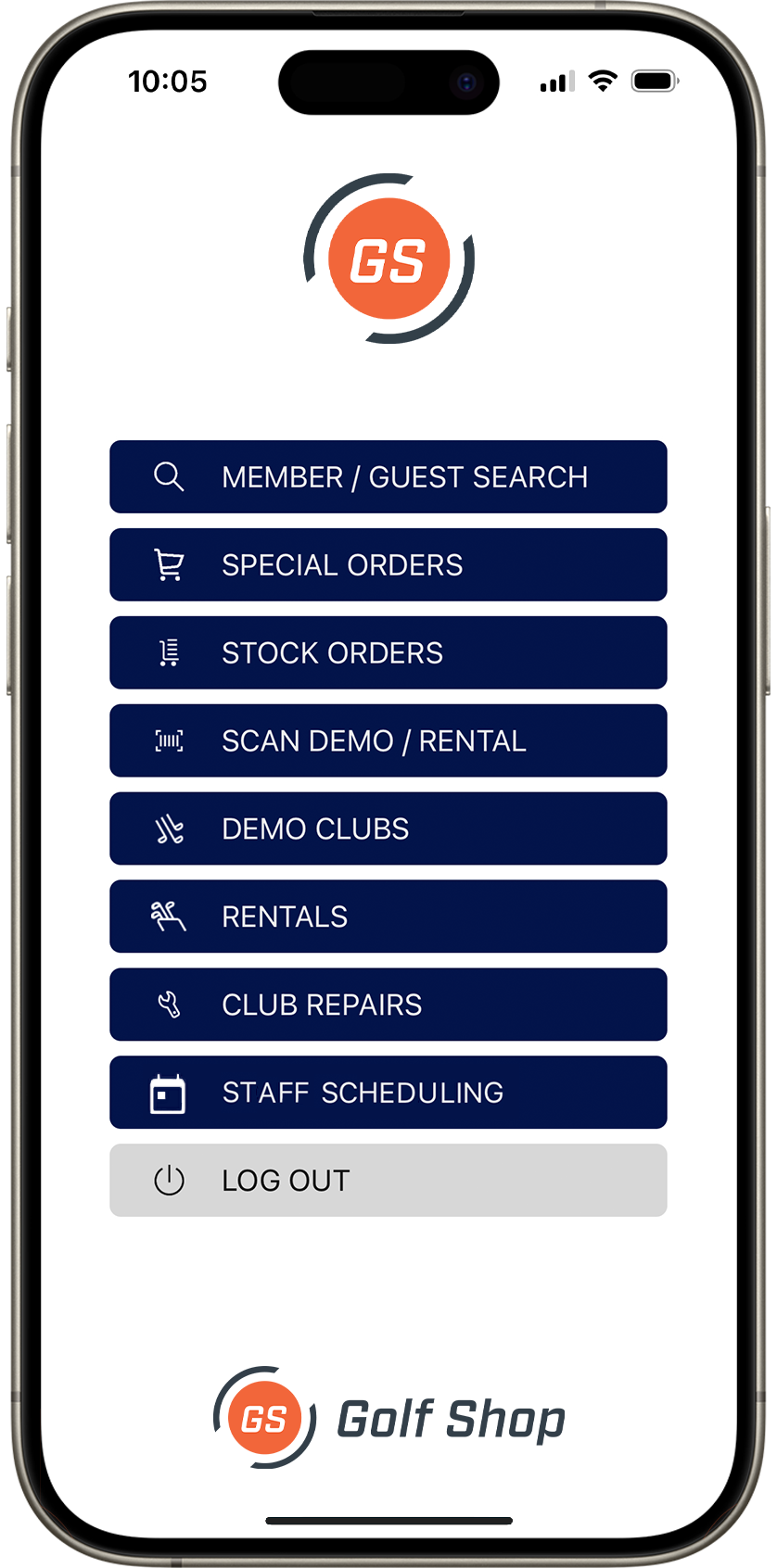
Task: Go to Special Orders
Action: (388, 564)
